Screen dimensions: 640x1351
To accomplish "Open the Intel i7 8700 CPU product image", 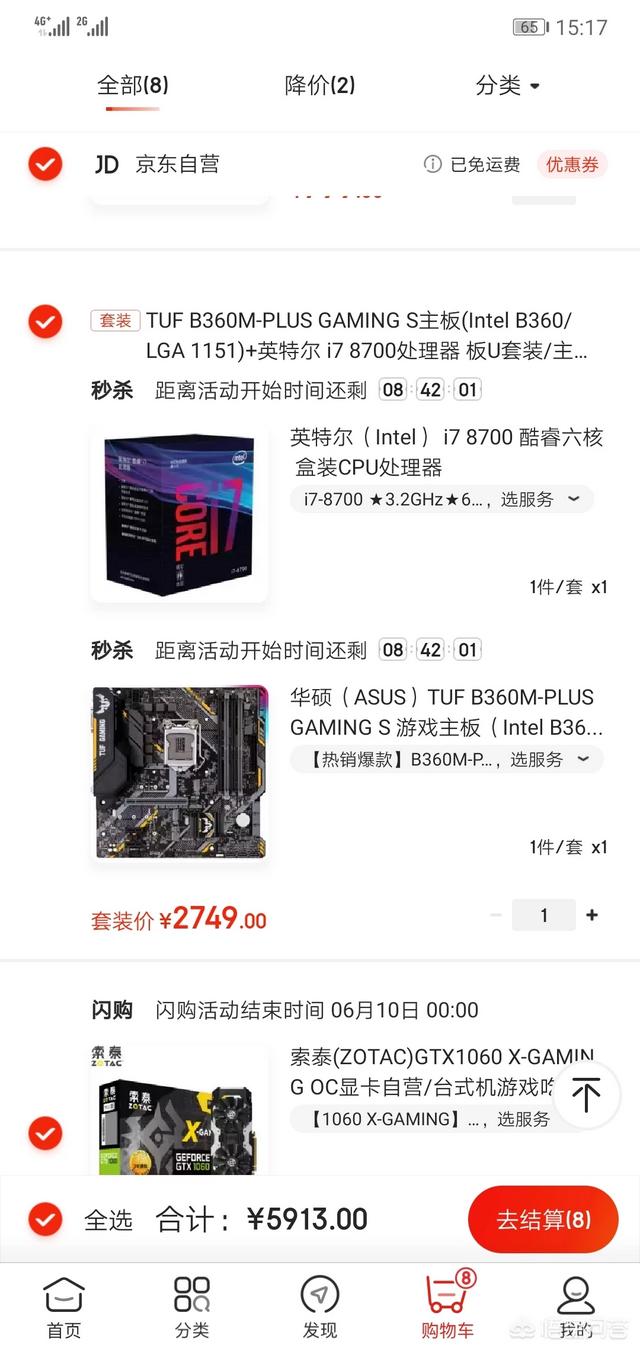I will pos(179,514).
